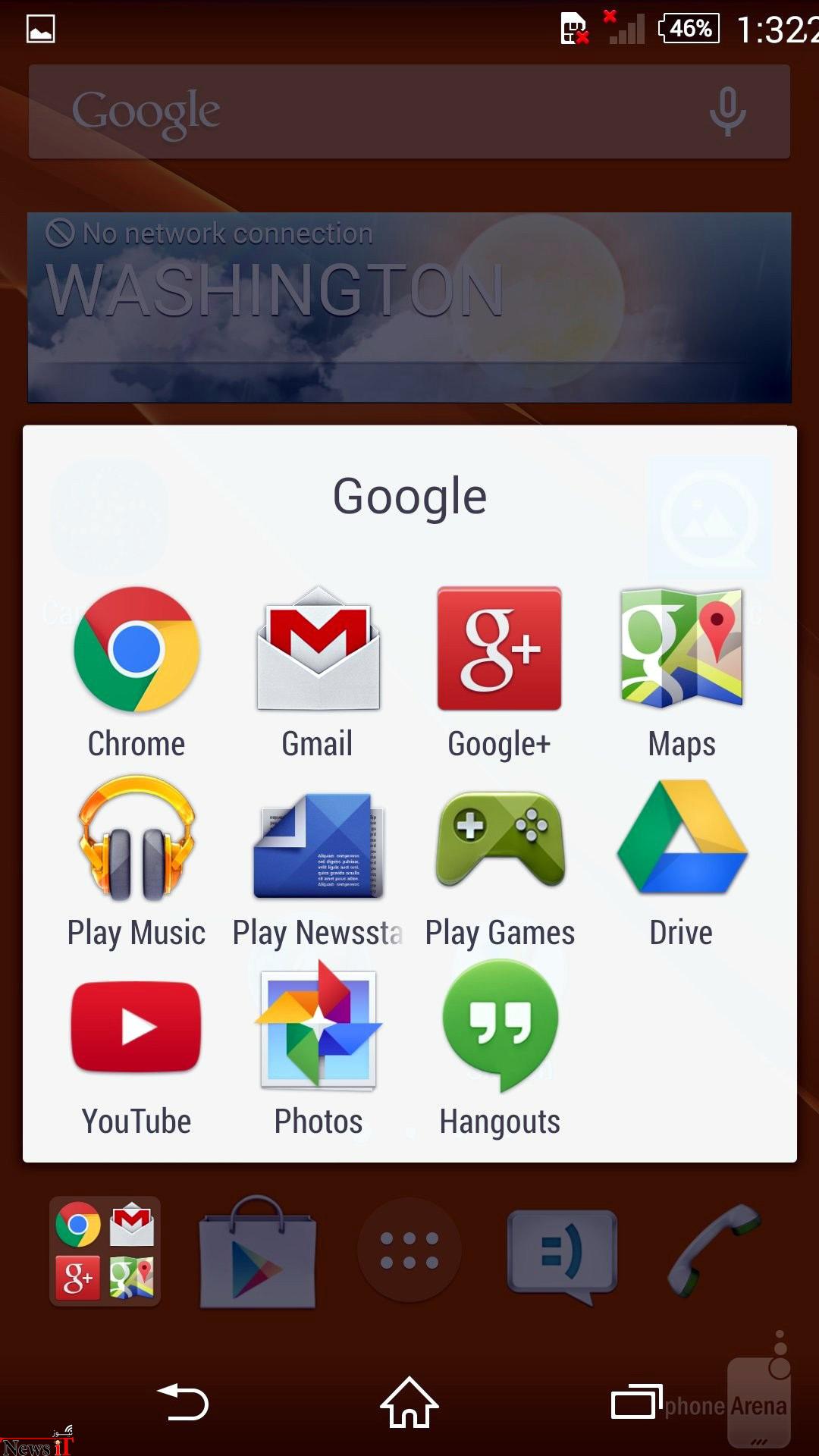Screen dimensions: 819x1456
Task: Open the Play Store in the dock
Action: pyautogui.click(x=258, y=1252)
